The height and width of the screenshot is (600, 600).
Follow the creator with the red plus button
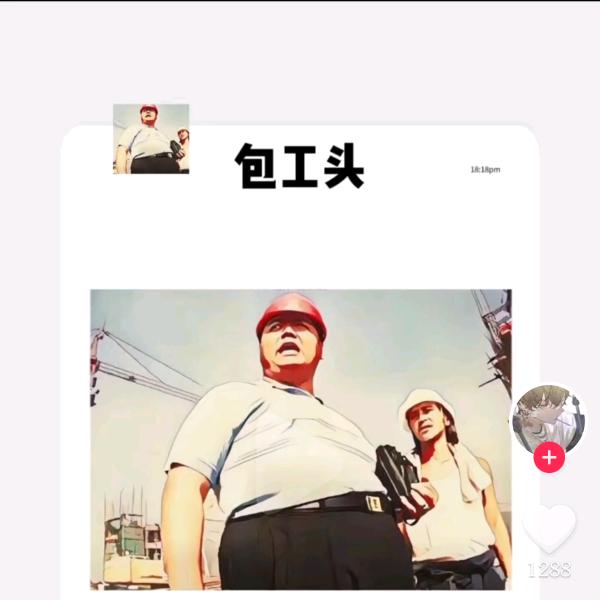(x=549, y=458)
